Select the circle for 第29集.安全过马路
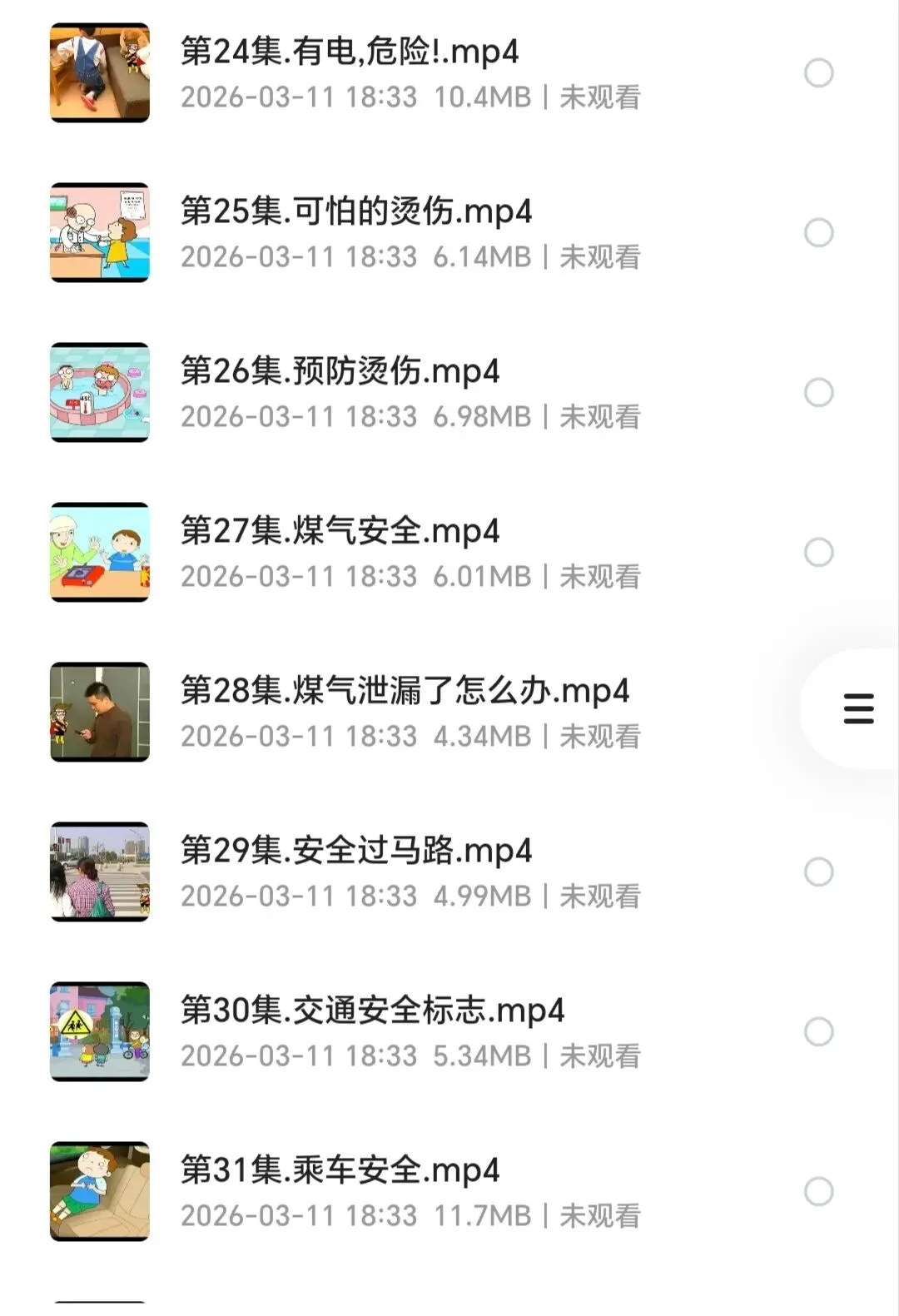 pos(818,872)
